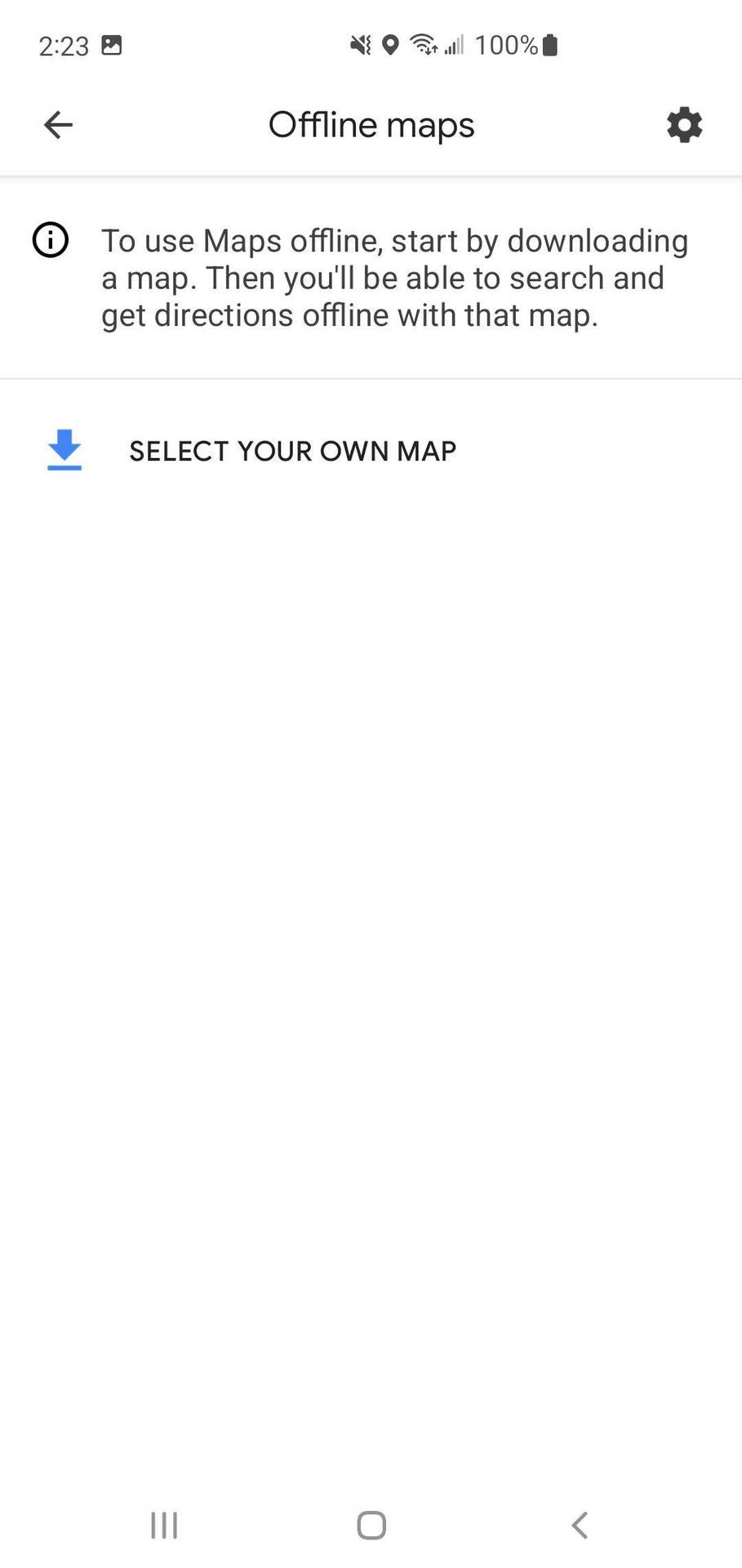
Task: Go back from Offline maps
Action: coord(58,125)
